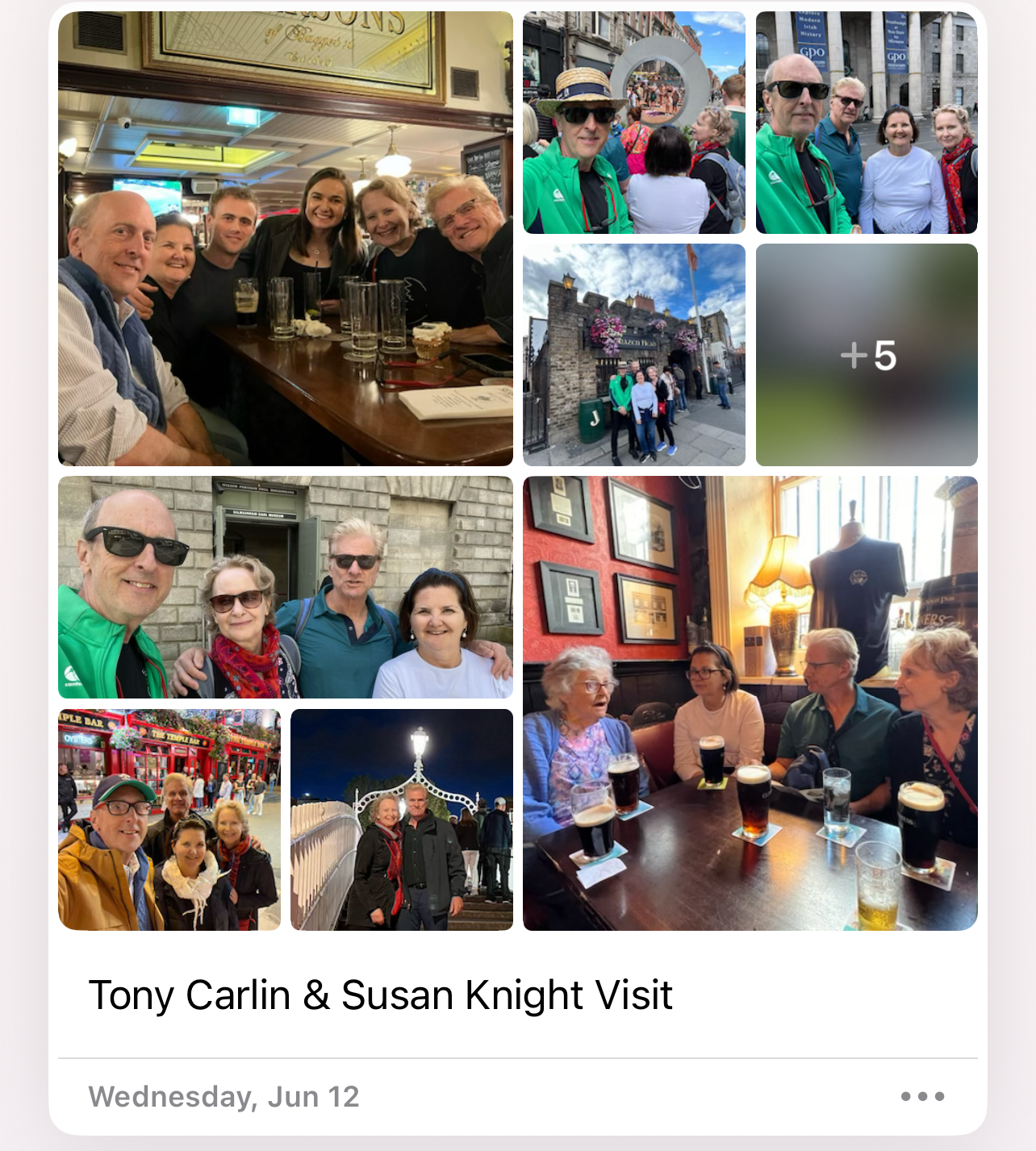The width and height of the screenshot is (1036, 1151).
Task: Open the +5 more photos tile
Action: tap(867, 355)
